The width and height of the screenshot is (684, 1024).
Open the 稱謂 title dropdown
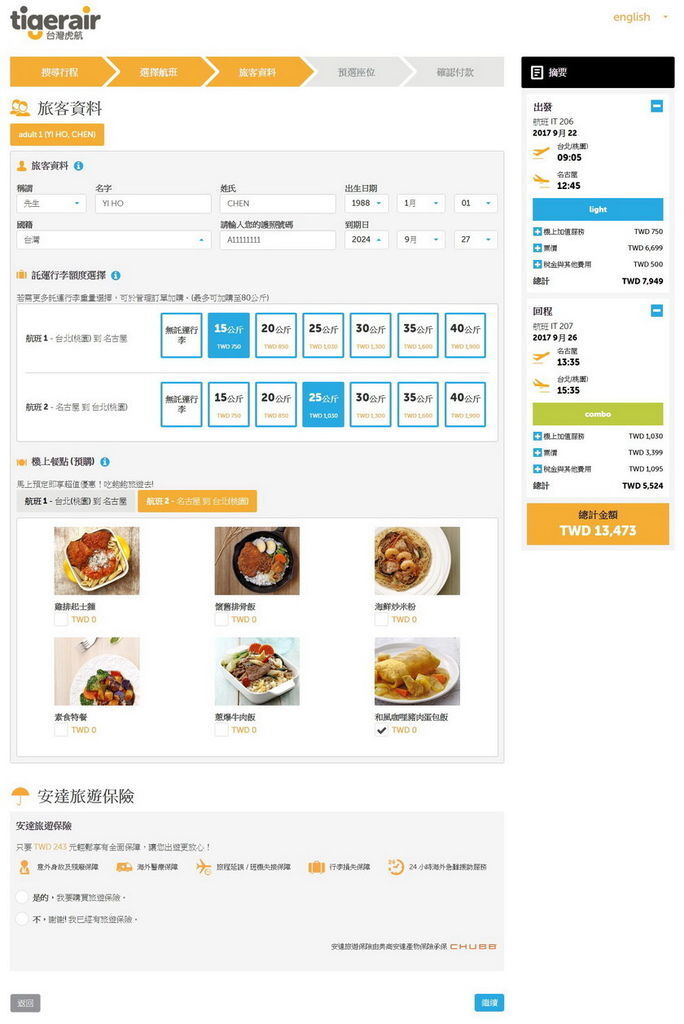tap(51, 203)
